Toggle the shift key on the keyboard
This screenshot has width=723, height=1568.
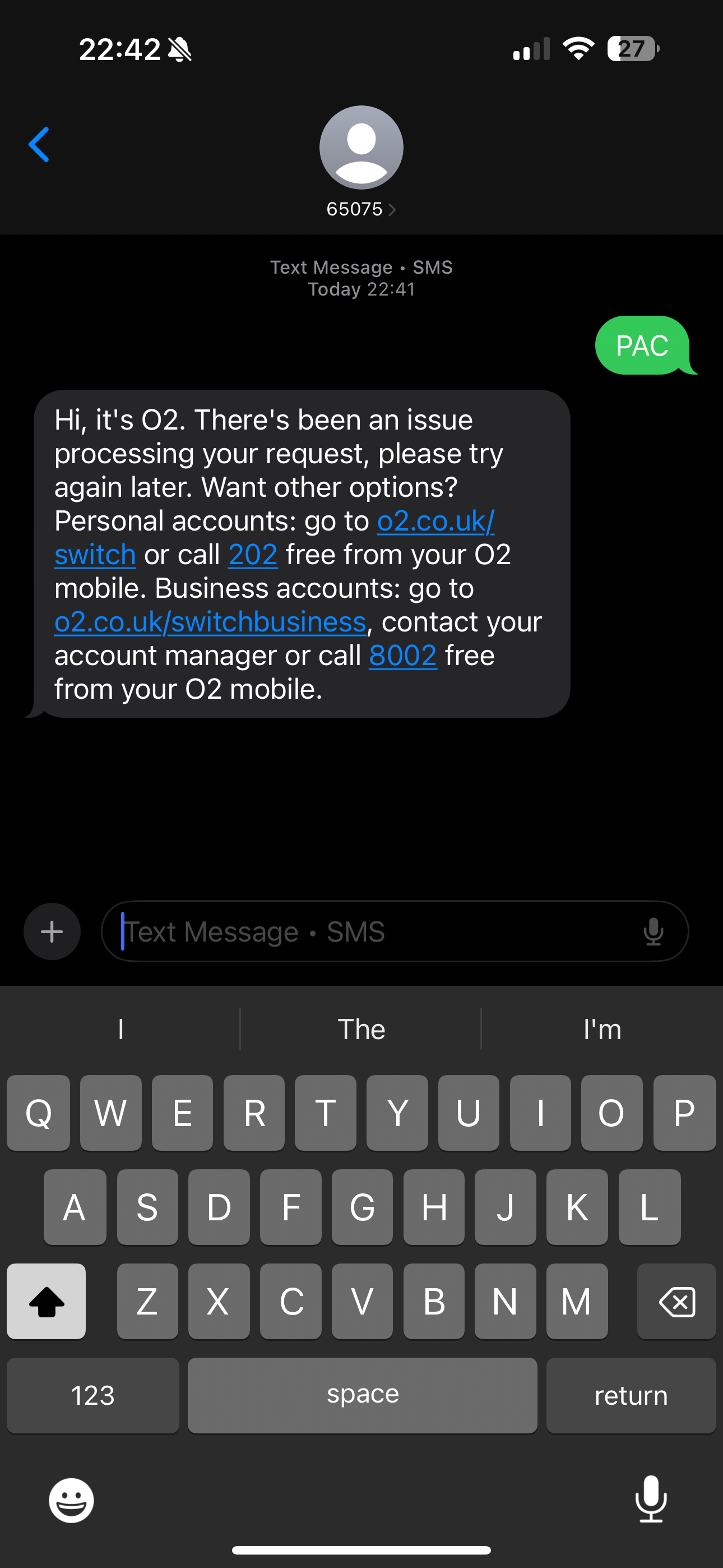tap(47, 1302)
